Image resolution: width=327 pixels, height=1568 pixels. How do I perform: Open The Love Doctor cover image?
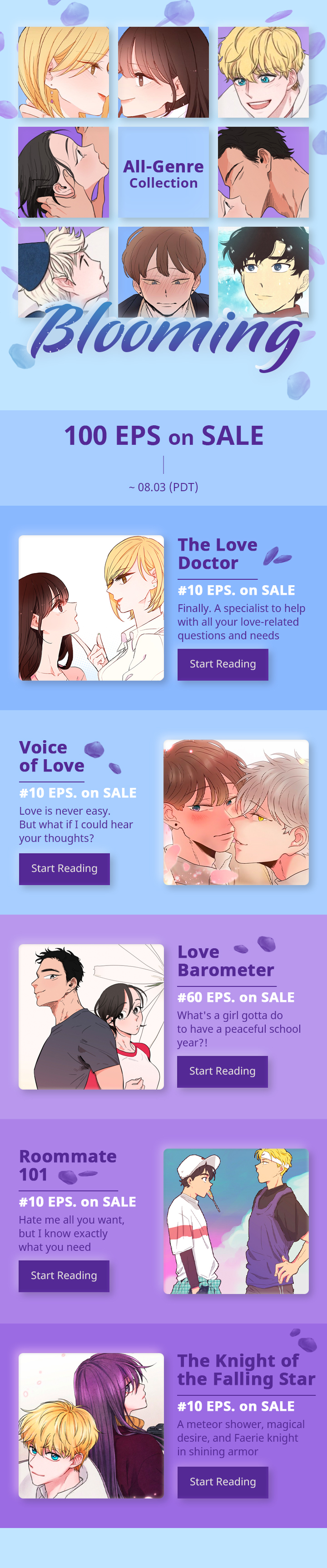[x=91, y=607]
